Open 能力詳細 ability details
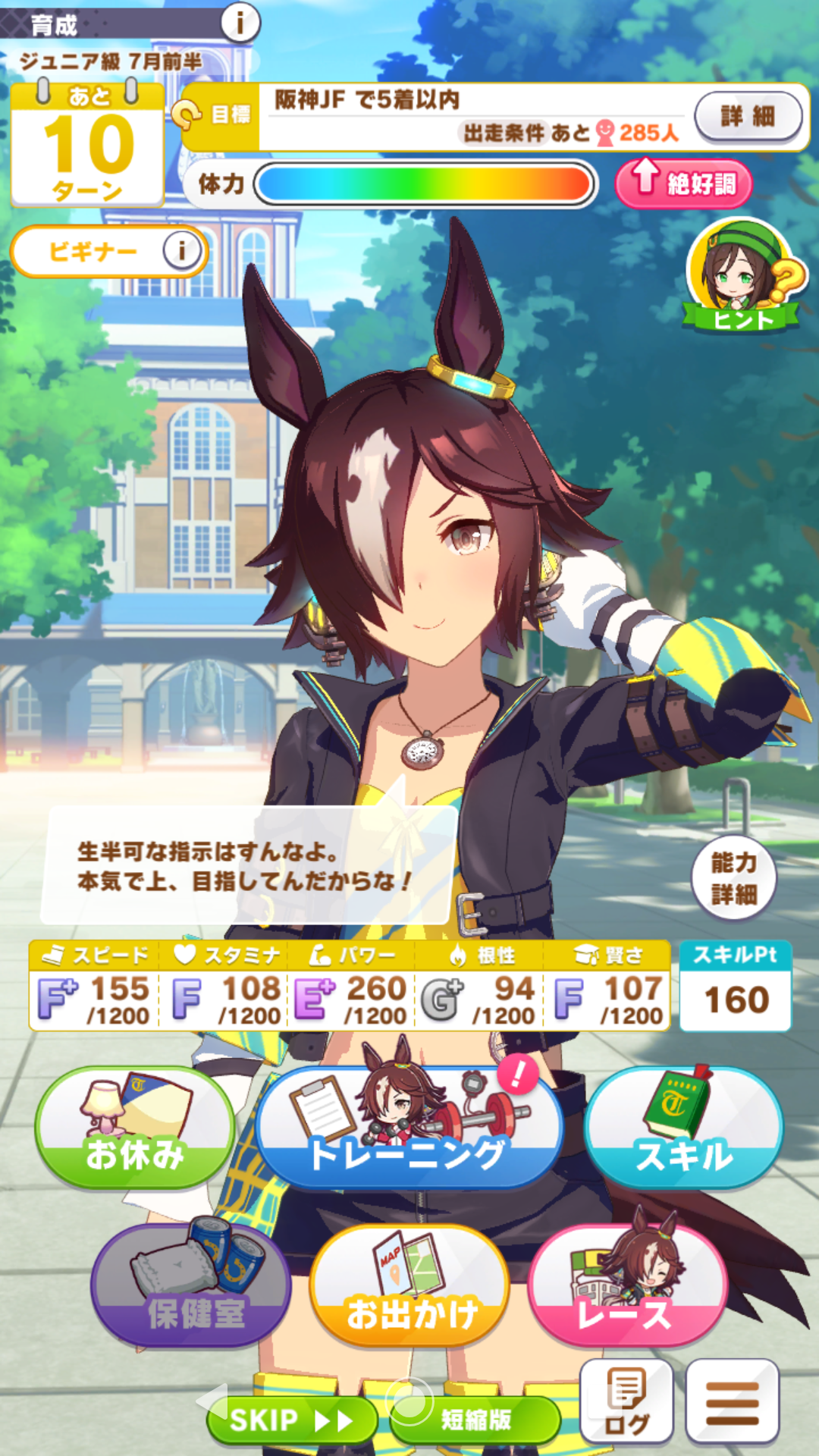This screenshot has height=1456, width=819. point(733,878)
